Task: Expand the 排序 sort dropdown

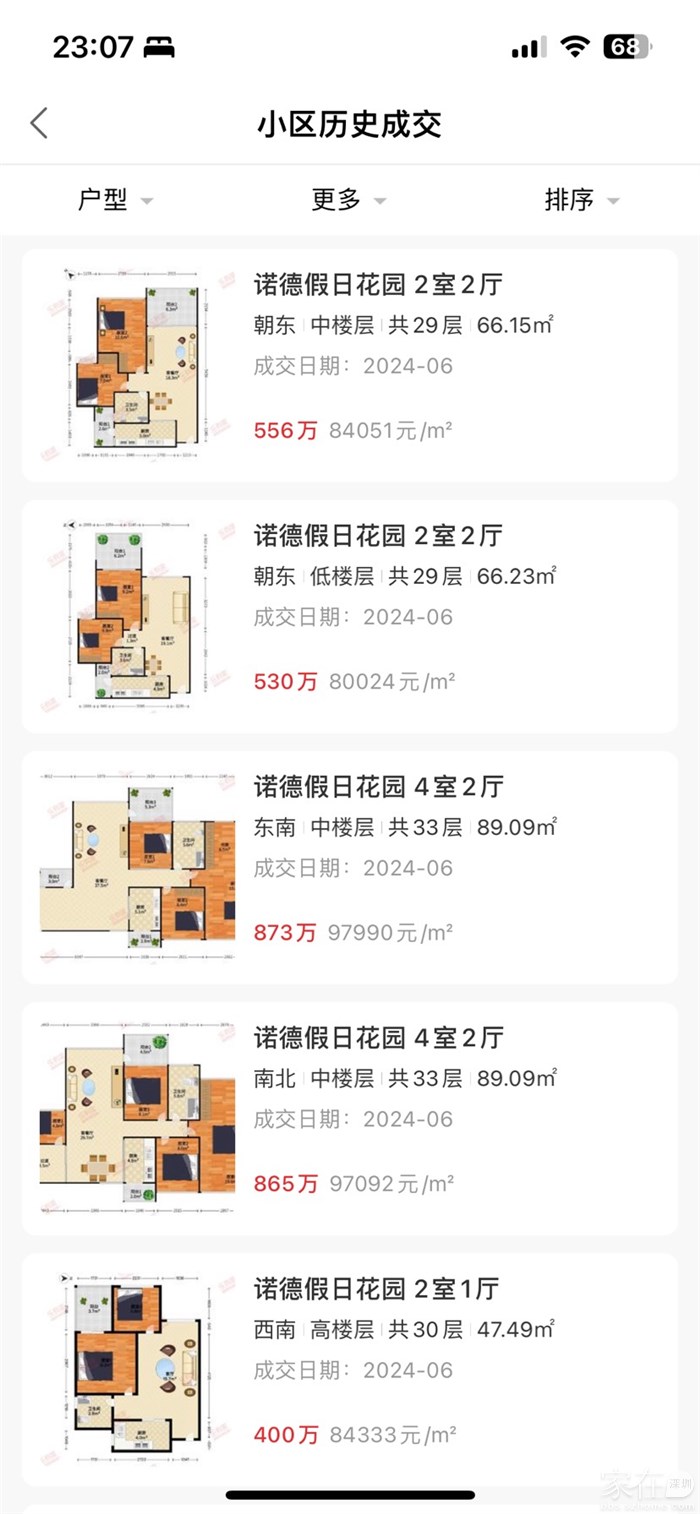Action: point(581,200)
